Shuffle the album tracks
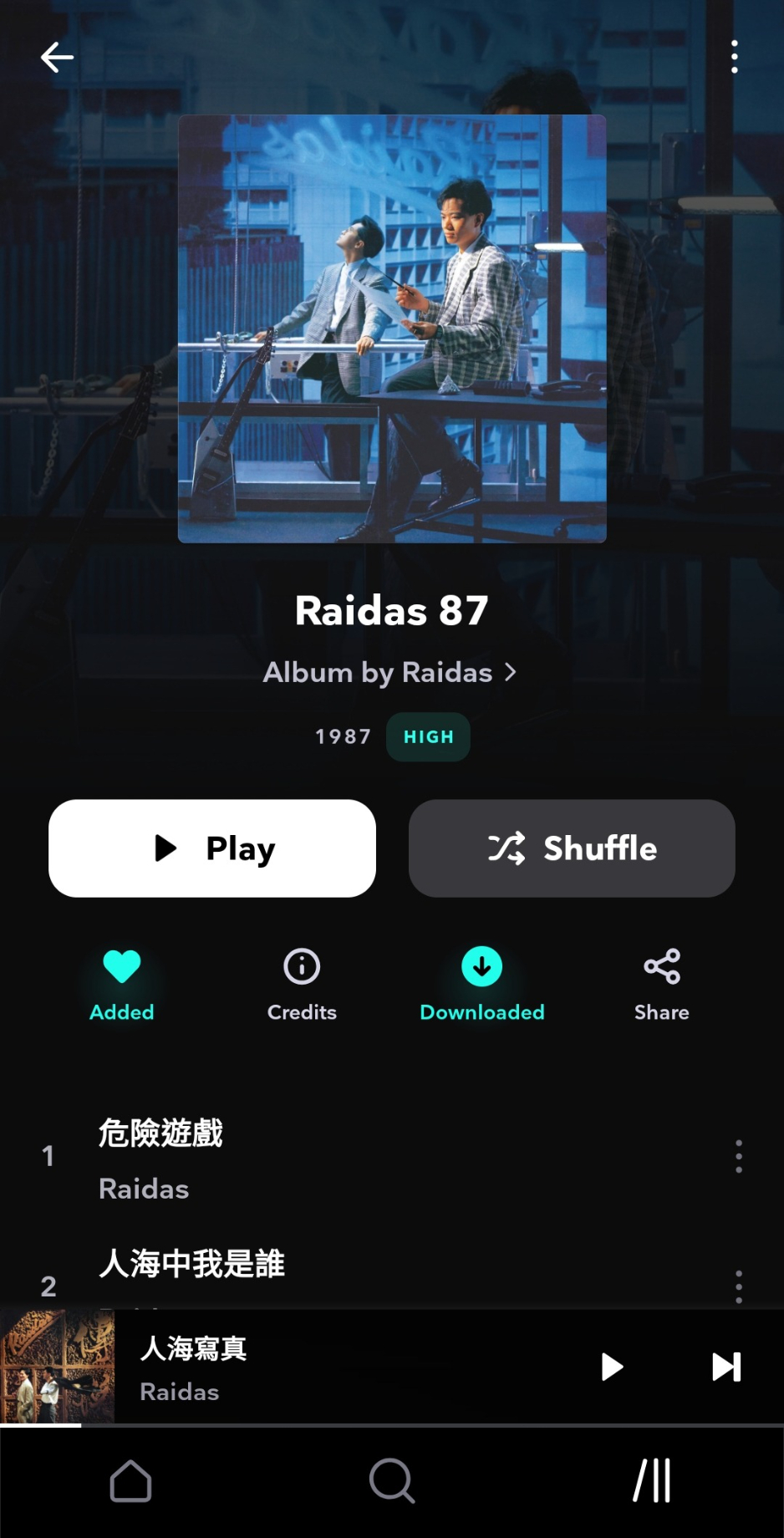 572,848
